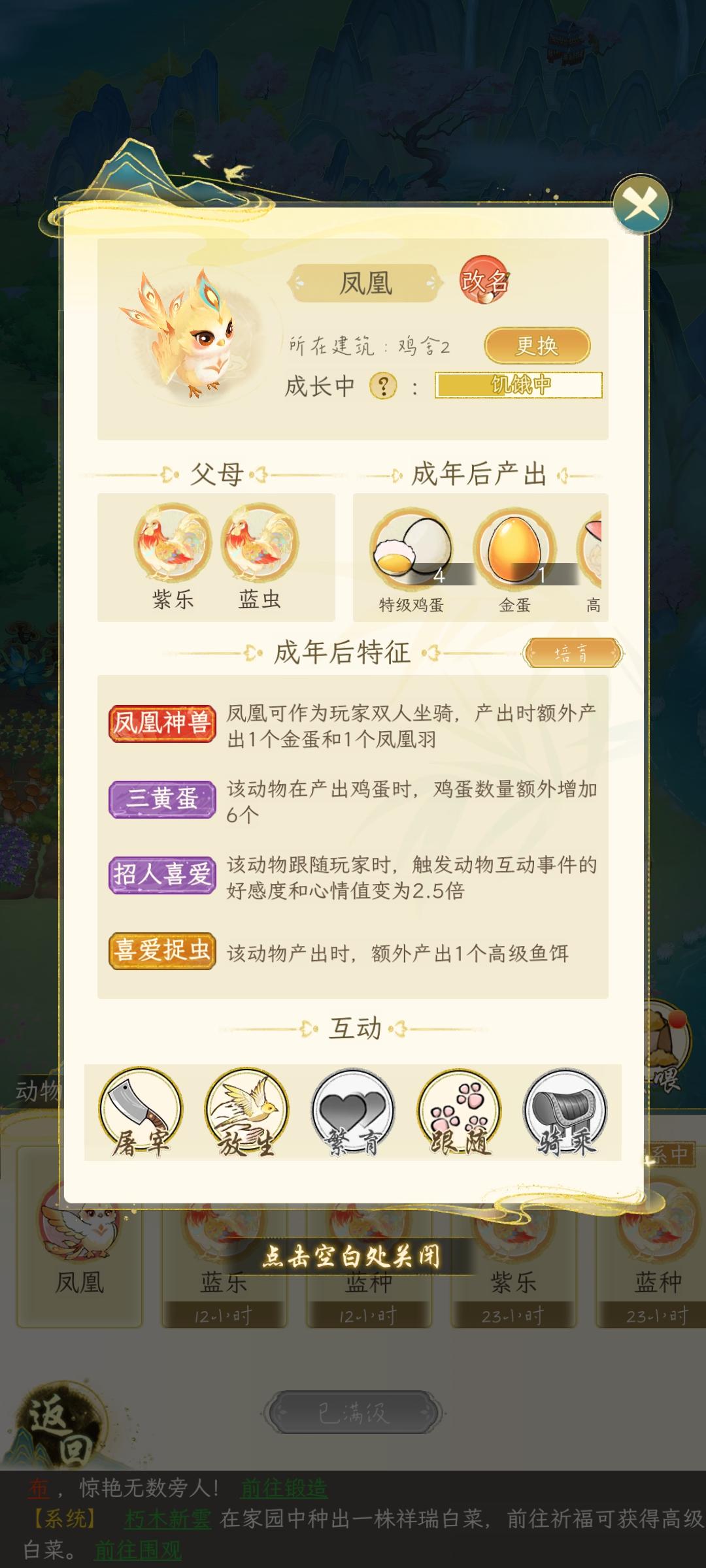Tap the 特级鸡蛋 produce thumbnail
Viewport: 706px width, 1568px height.
pos(413,551)
